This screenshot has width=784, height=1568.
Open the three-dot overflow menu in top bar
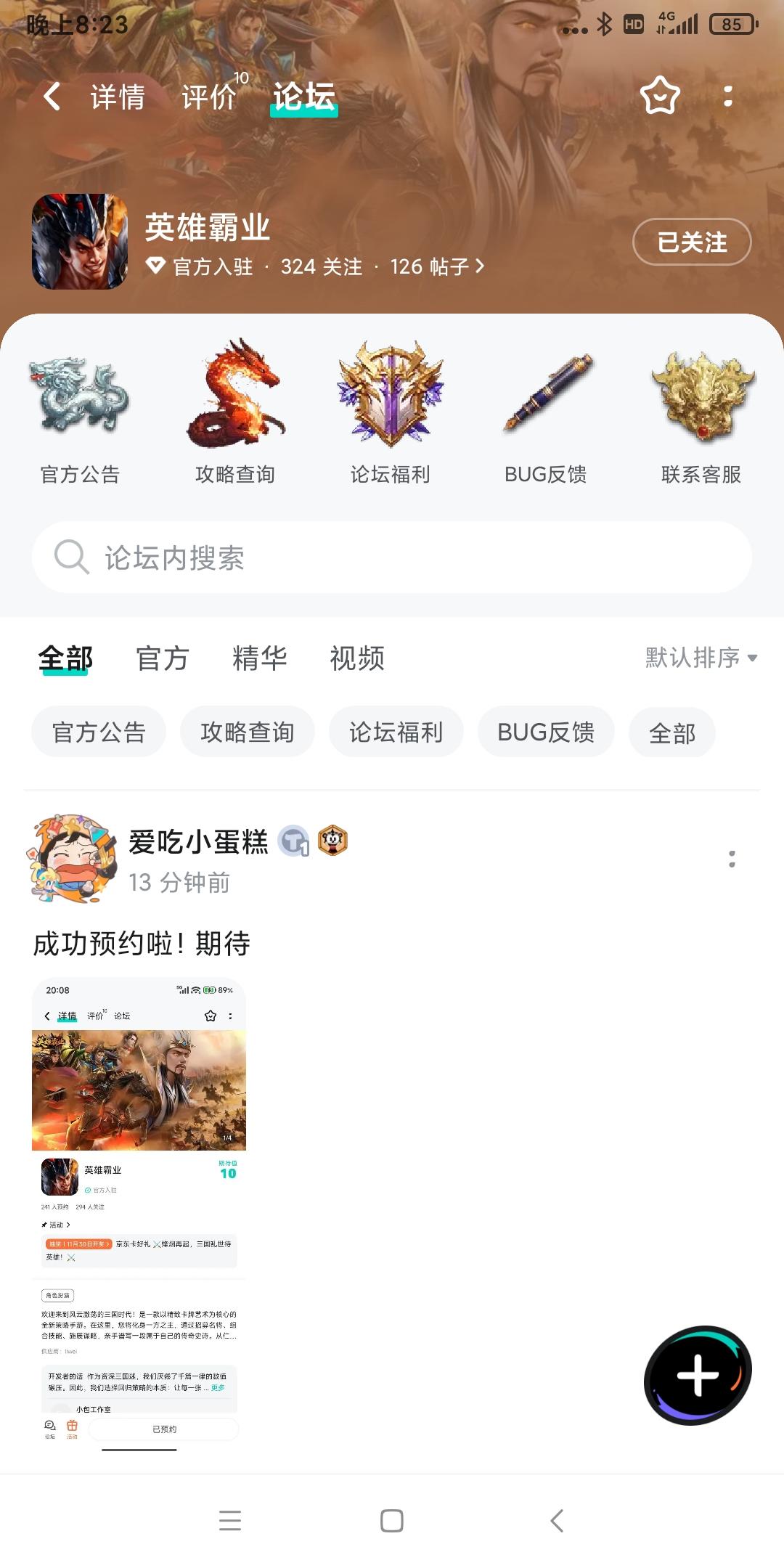(x=730, y=97)
